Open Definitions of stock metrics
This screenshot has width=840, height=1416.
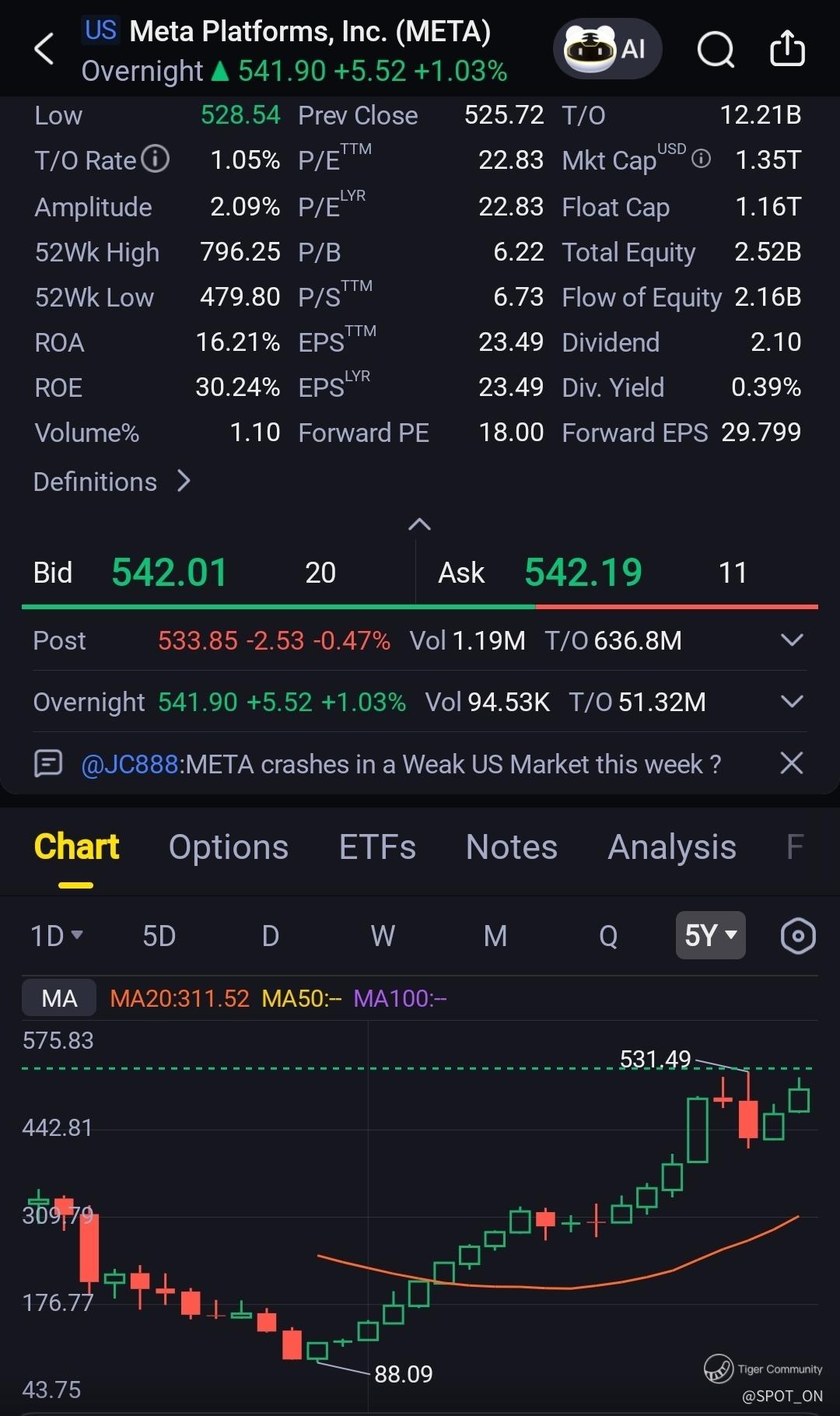pyautogui.click(x=112, y=482)
